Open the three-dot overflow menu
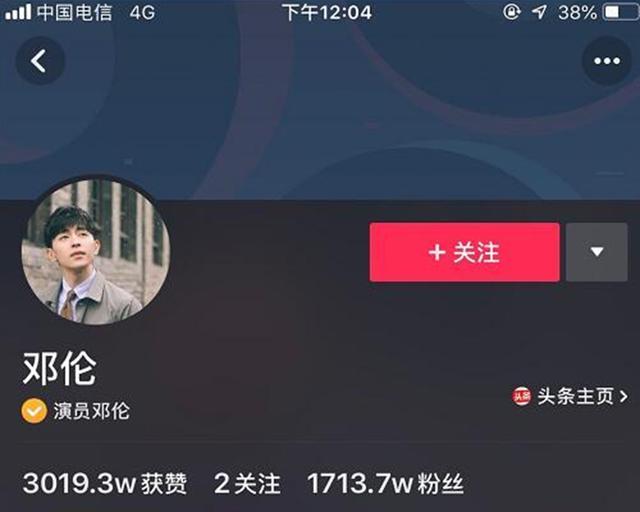The height and width of the screenshot is (512, 640). tap(606, 62)
